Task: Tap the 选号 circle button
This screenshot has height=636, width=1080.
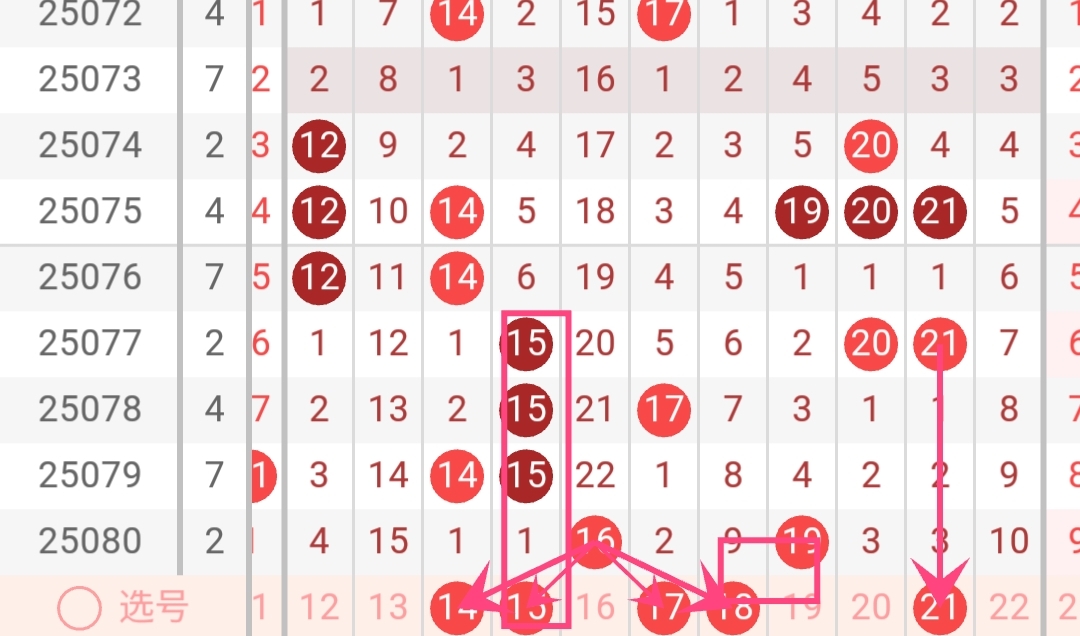Action: 80,607
